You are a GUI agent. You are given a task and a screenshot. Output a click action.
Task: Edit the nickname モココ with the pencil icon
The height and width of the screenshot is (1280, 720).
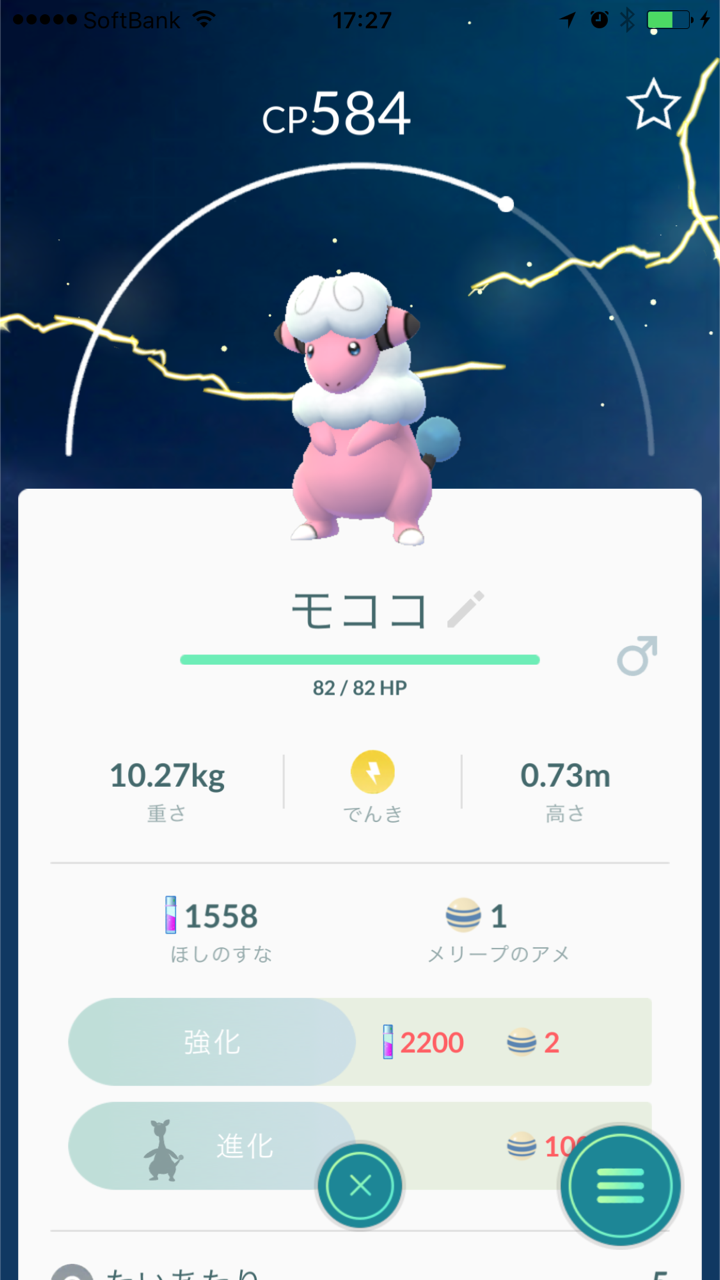(x=465, y=609)
